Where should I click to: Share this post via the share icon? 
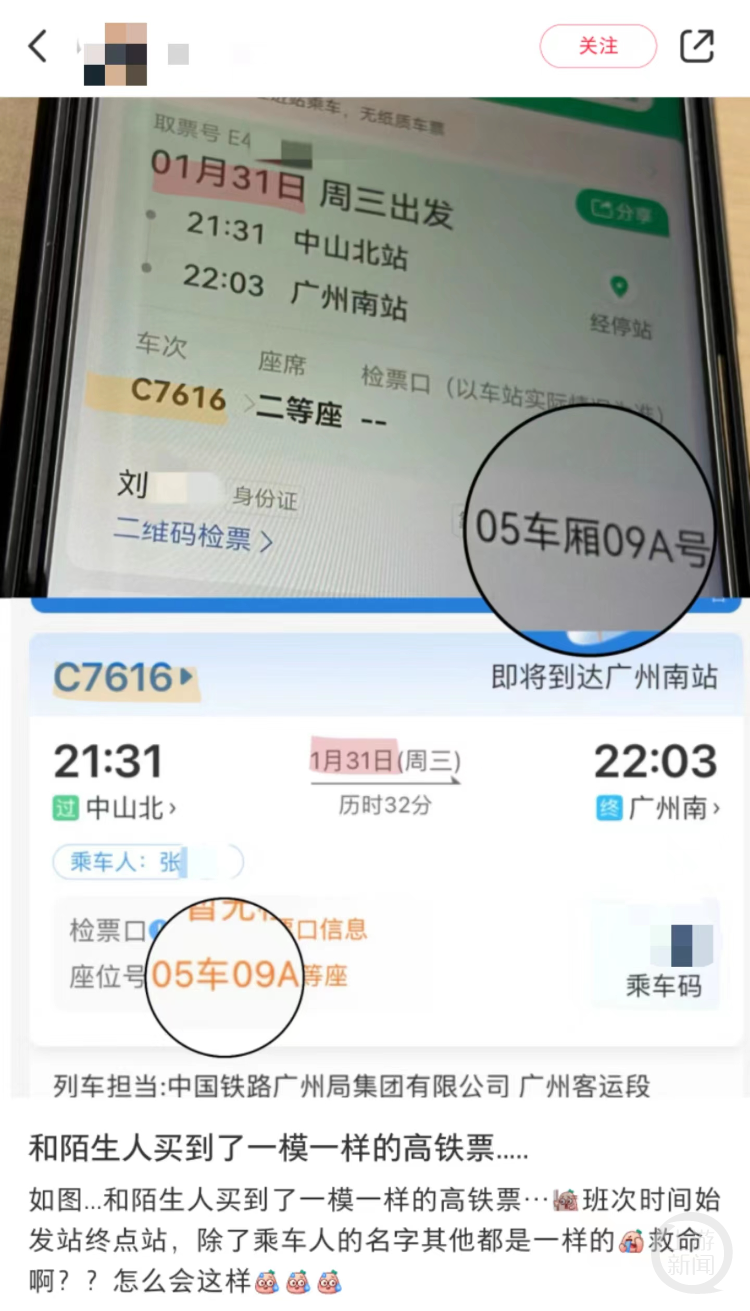pyautogui.click(x=696, y=46)
